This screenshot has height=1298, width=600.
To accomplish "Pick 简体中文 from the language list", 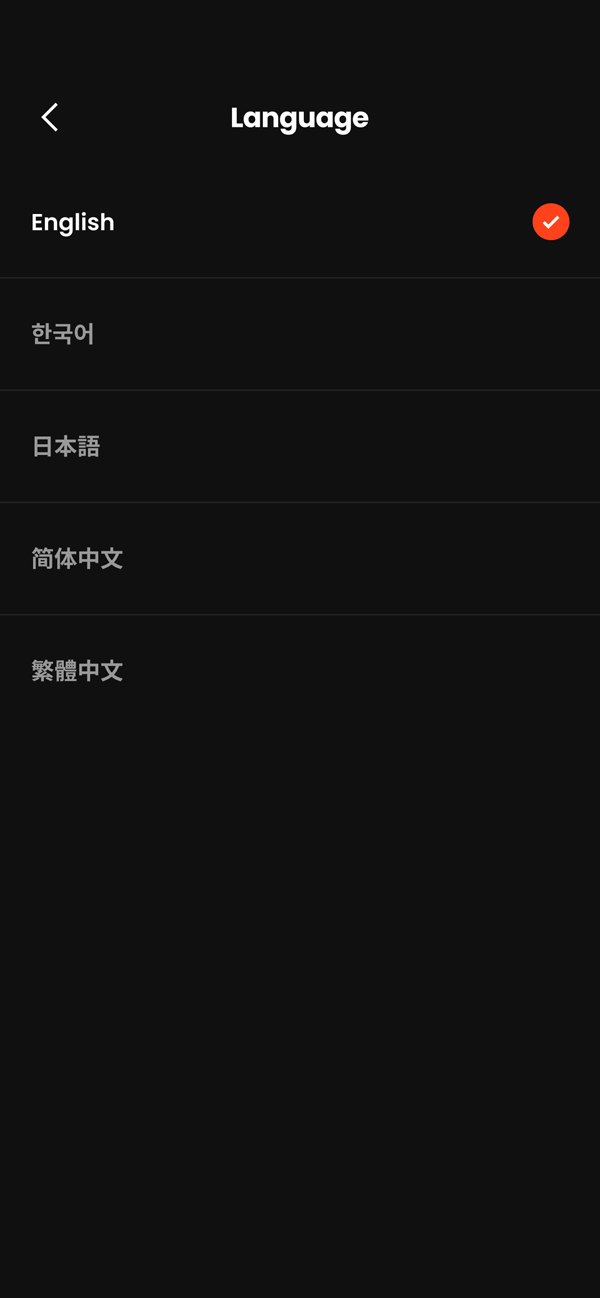I will pyautogui.click(x=77, y=558).
